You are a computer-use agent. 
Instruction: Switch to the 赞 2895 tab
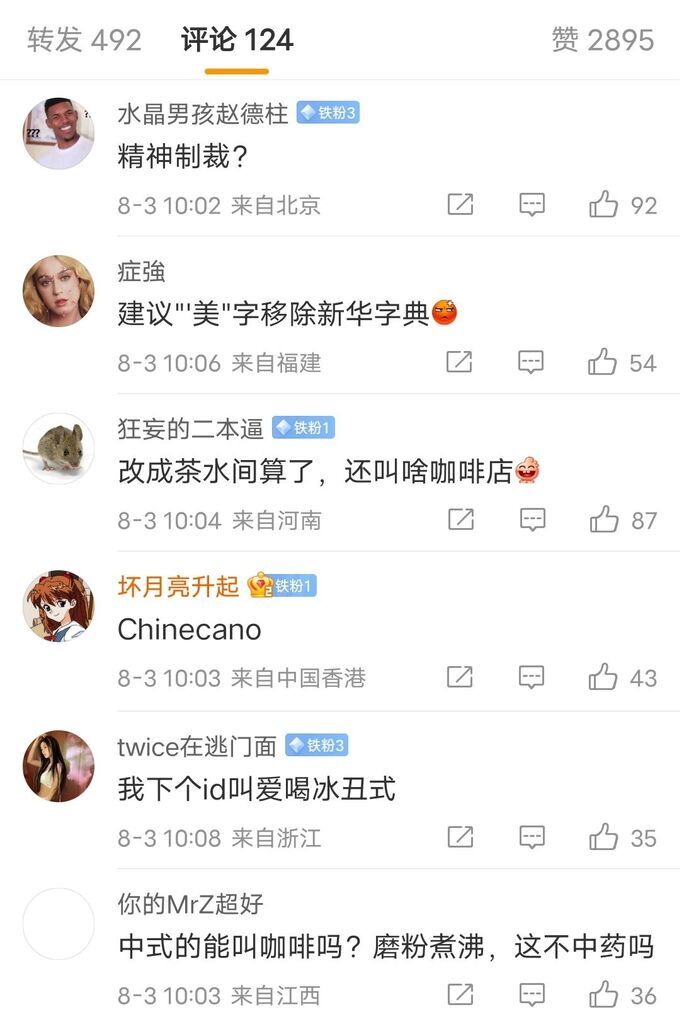602,40
